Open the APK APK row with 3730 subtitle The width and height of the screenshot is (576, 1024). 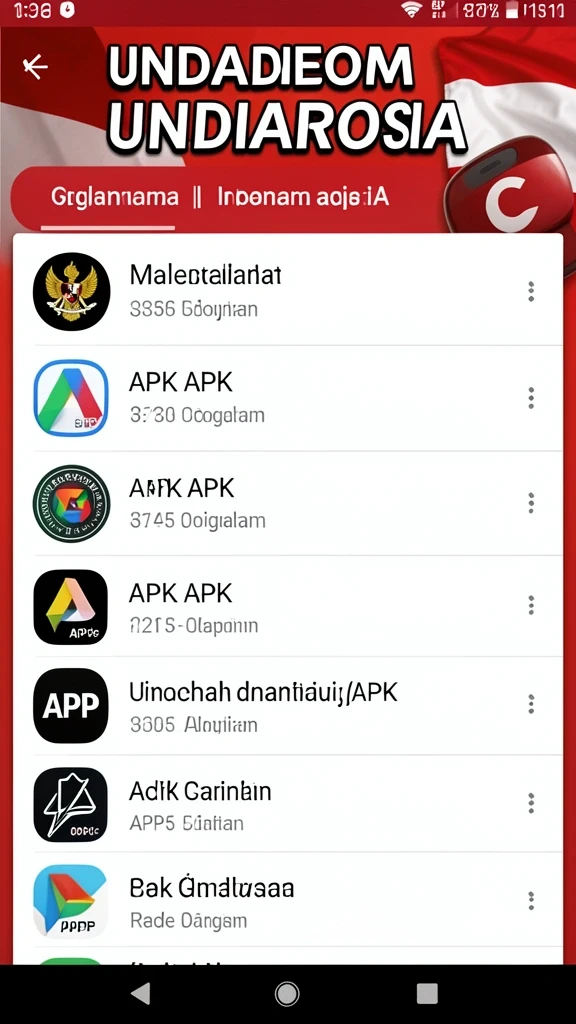(x=288, y=398)
